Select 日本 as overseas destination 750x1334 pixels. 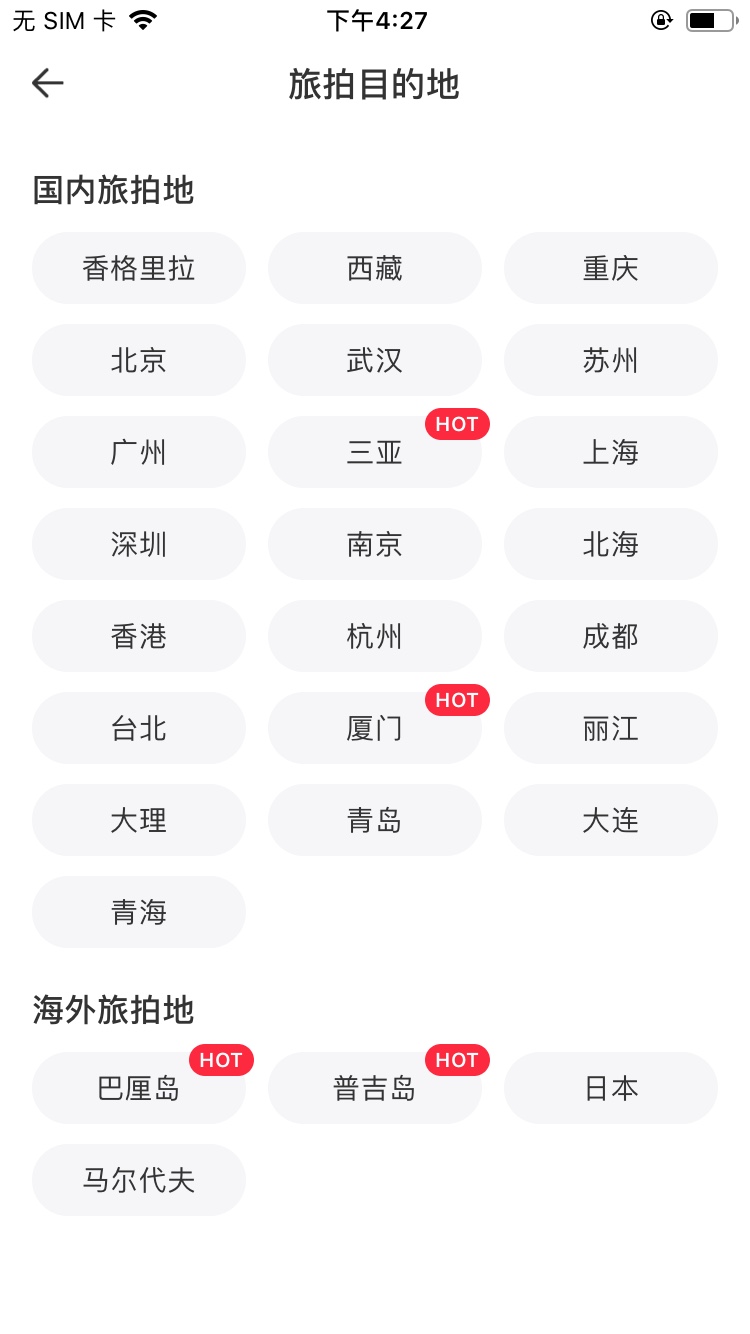[x=611, y=1088]
